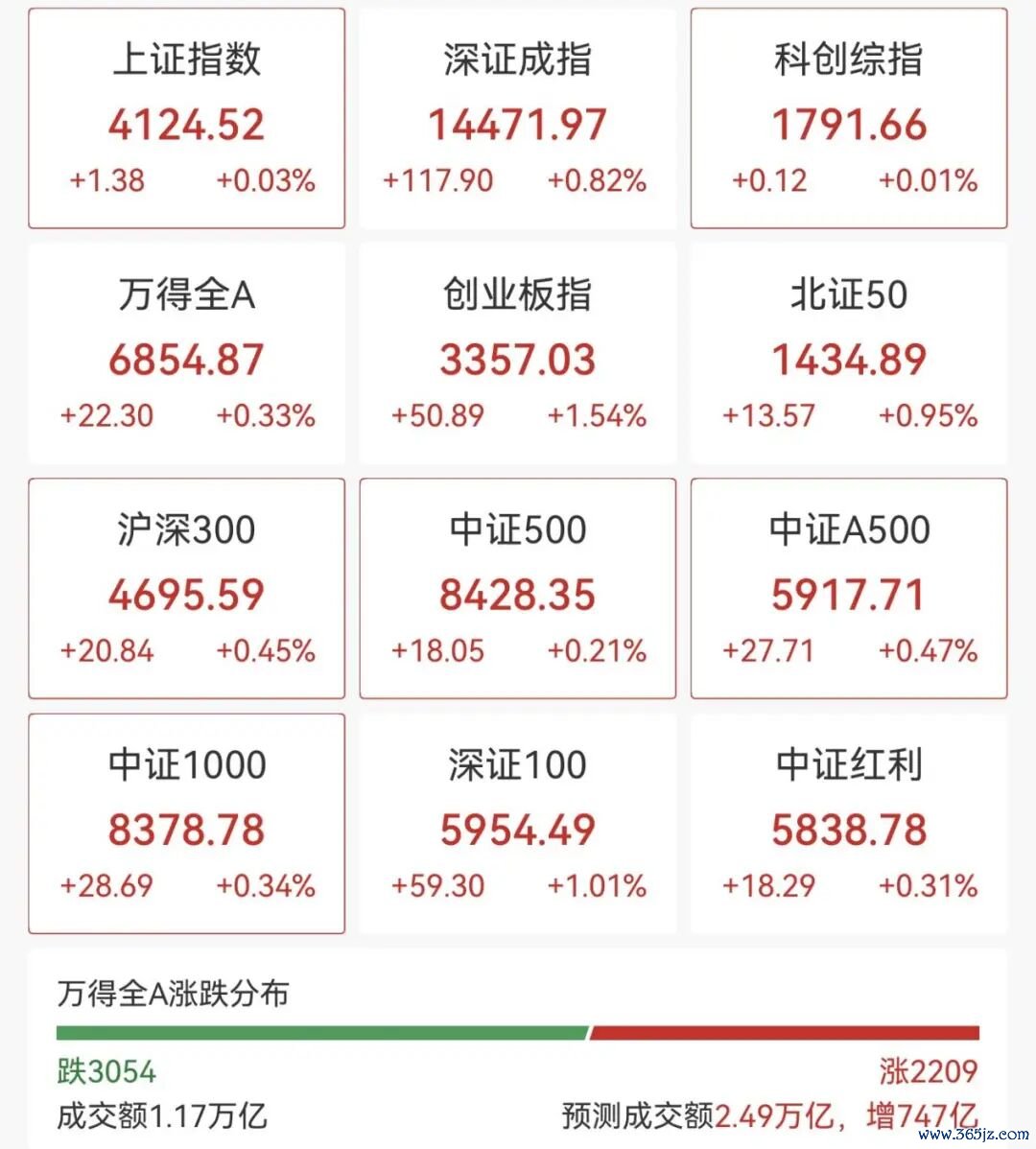The image size is (1036, 1149).
Task: Open the 上证指数 index card
Action: (x=186, y=119)
